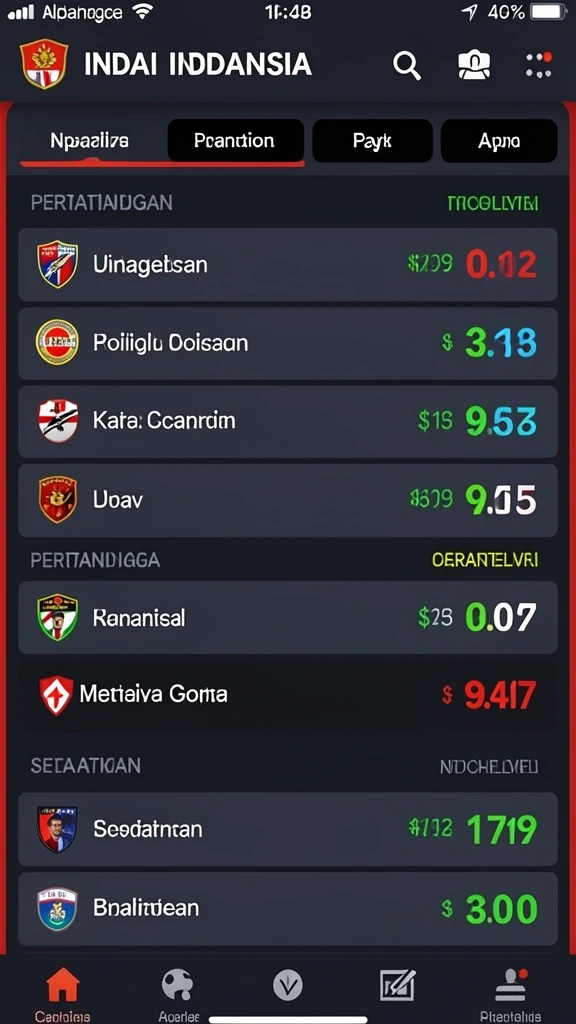576x1024 pixels.
Task: Open the football tab in bottom bar
Action: coord(178,993)
